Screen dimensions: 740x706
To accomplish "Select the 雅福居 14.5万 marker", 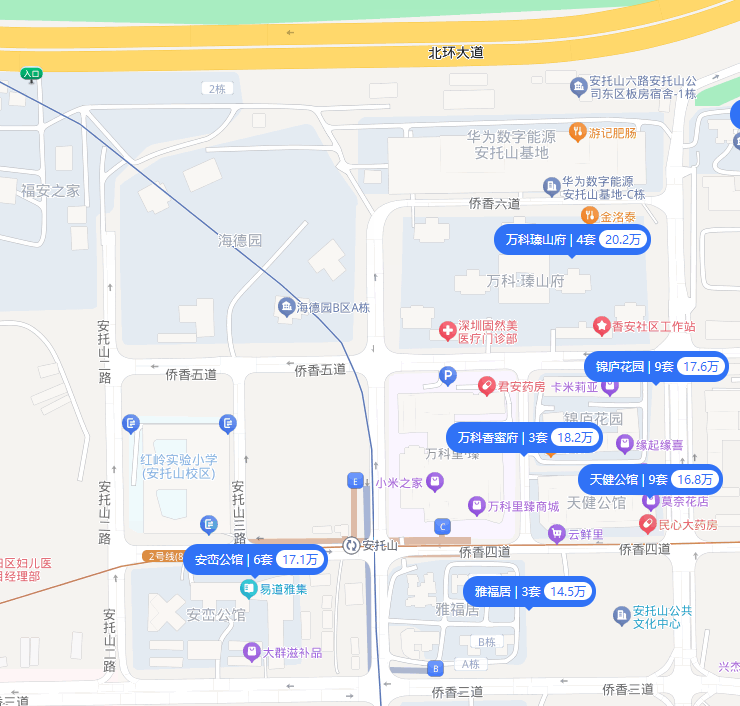I will click(529, 591).
